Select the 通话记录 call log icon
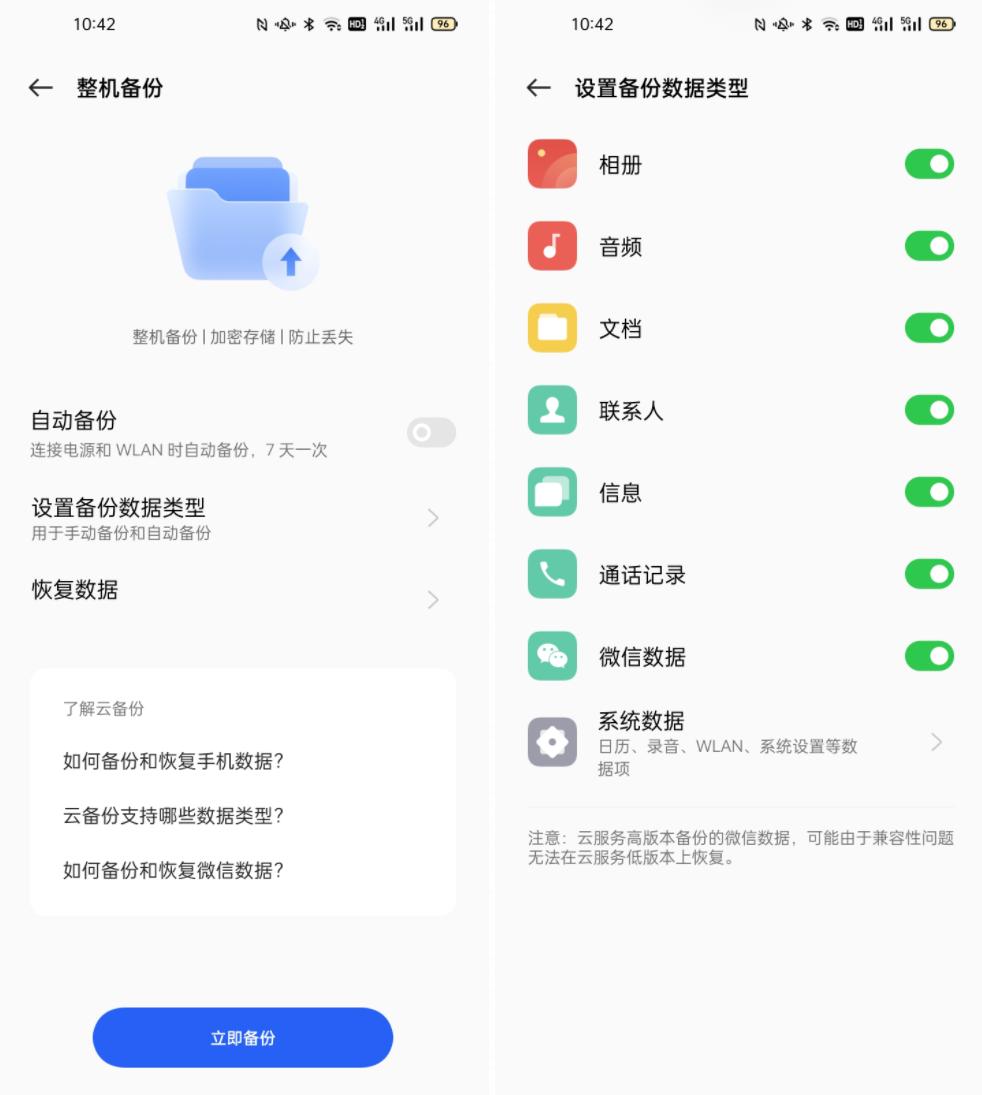 (x=552, y=574)
